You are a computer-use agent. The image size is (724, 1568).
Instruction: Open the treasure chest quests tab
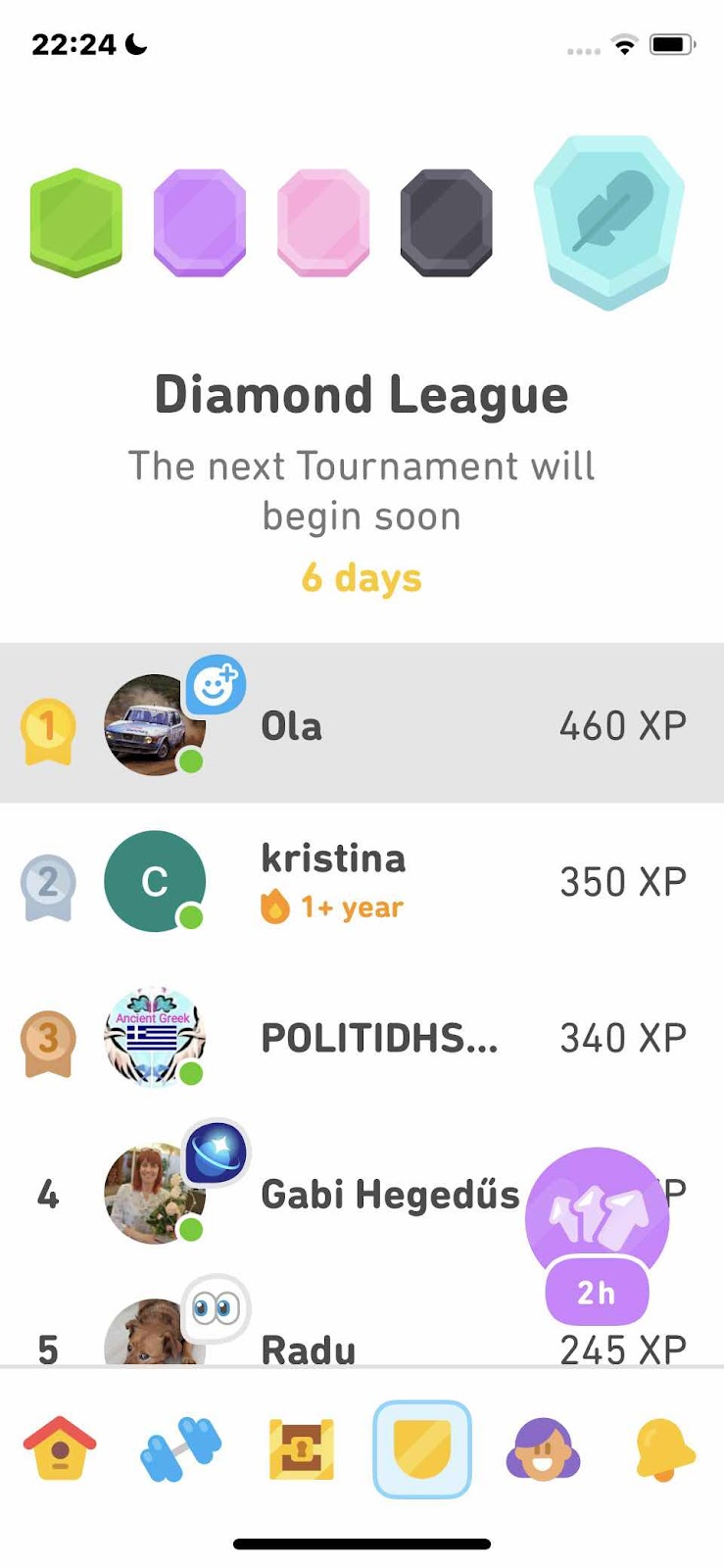click(301, 1448)
